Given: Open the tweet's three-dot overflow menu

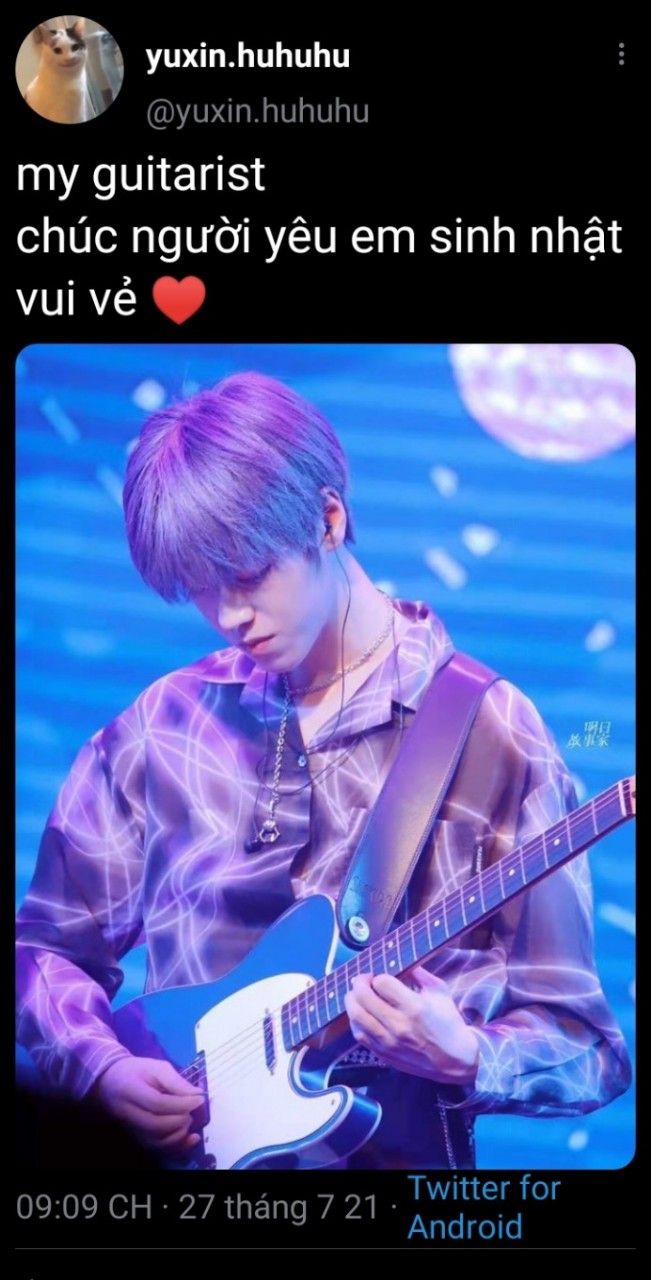Looking at the screenshot, I should pos(621,55).
